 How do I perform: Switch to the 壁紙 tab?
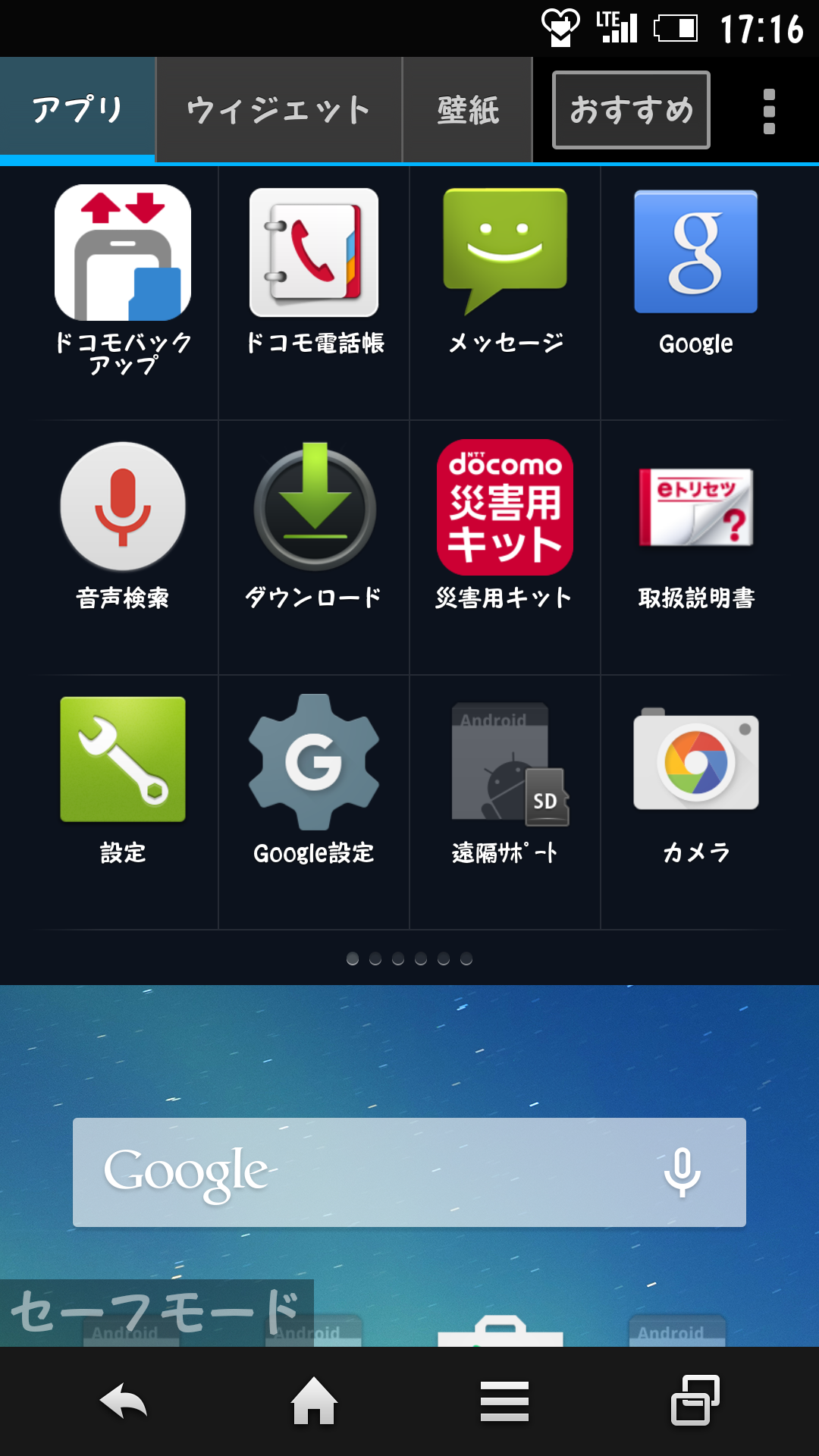pos(467,110)
